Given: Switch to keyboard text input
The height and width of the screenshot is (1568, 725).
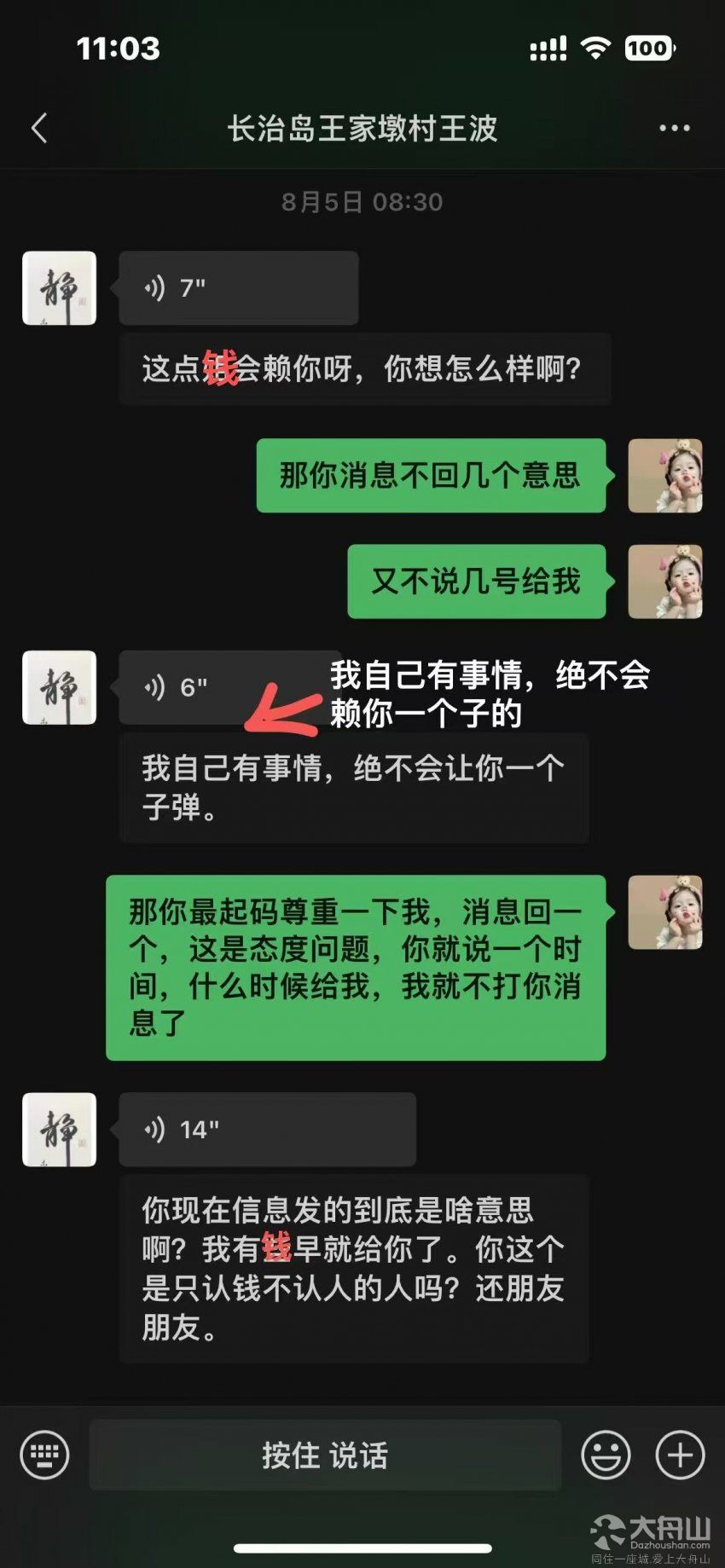Looking at the screenshot, I should [44, 1455].
